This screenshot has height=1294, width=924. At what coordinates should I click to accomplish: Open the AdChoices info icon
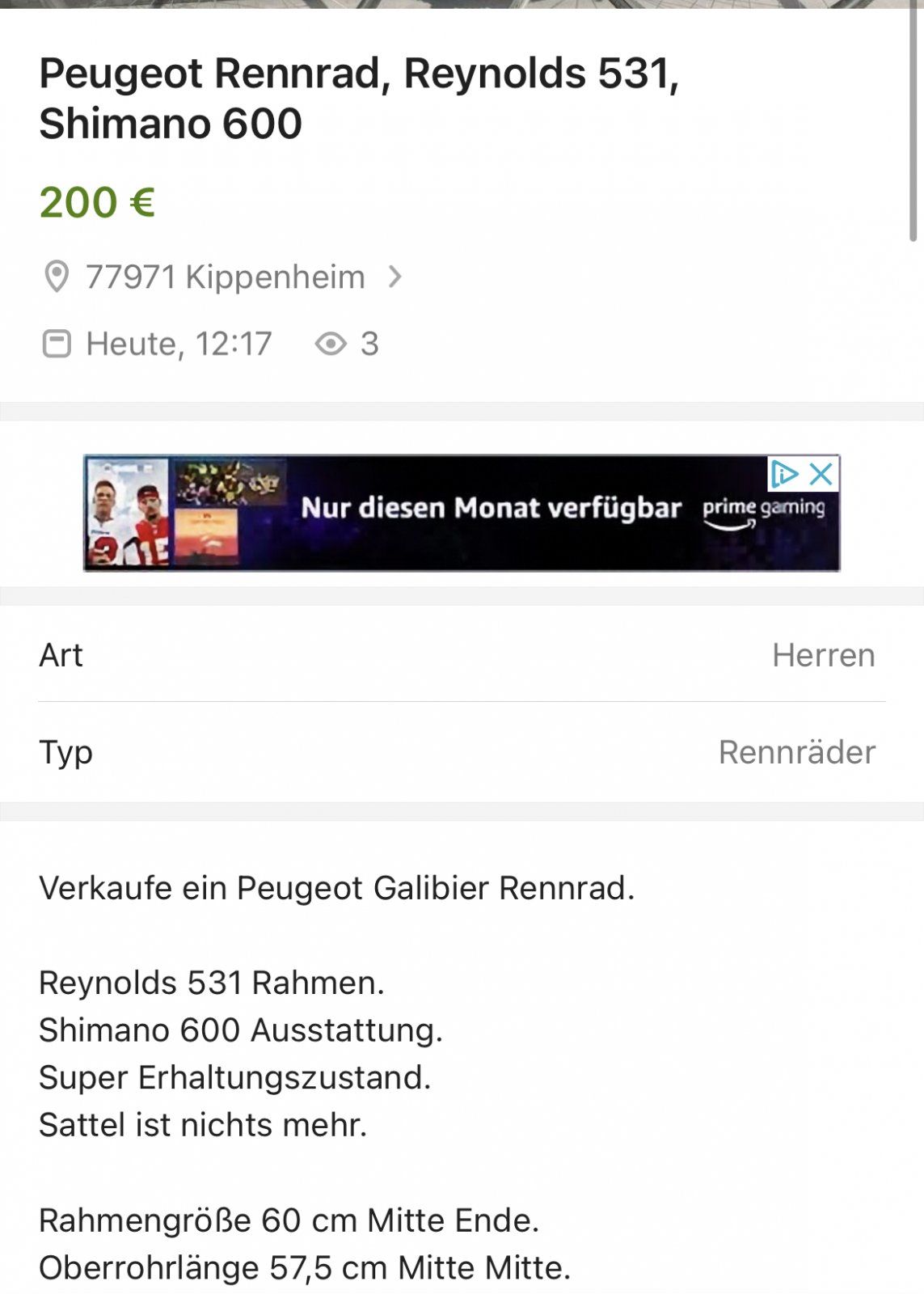point(784,474)
